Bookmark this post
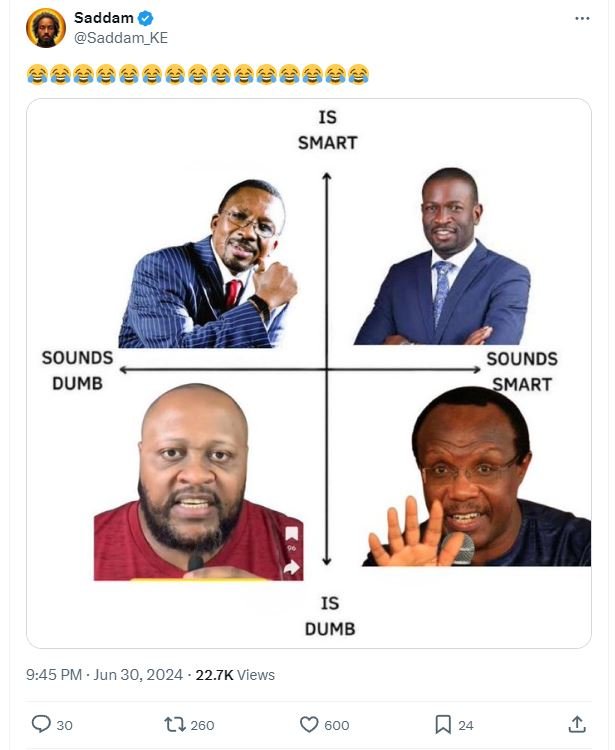The width and height of the screenshot is (615, 750). 442,724
